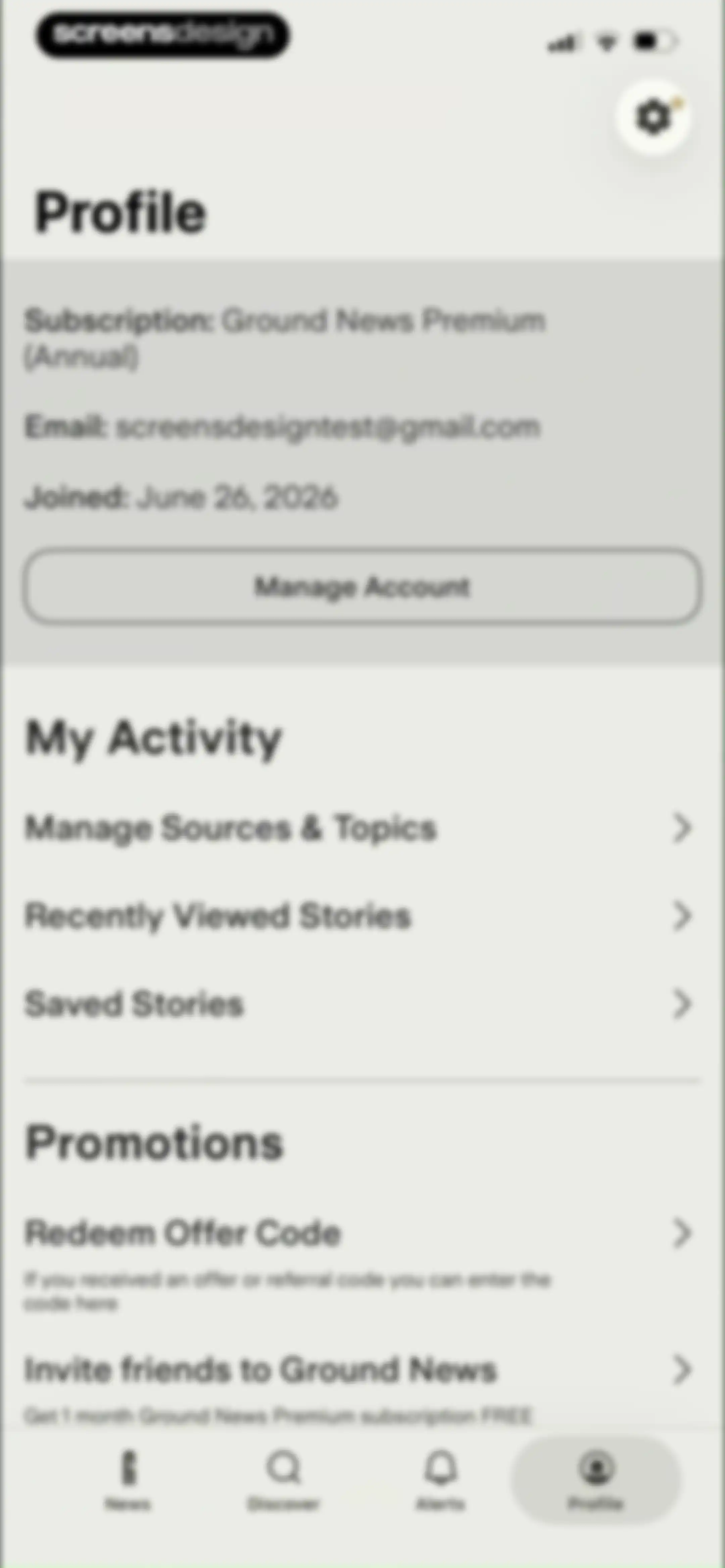Viewport: 725px width, 1568px height.
Task: Open Manage Sources & Topics
Action: (359, 828)
